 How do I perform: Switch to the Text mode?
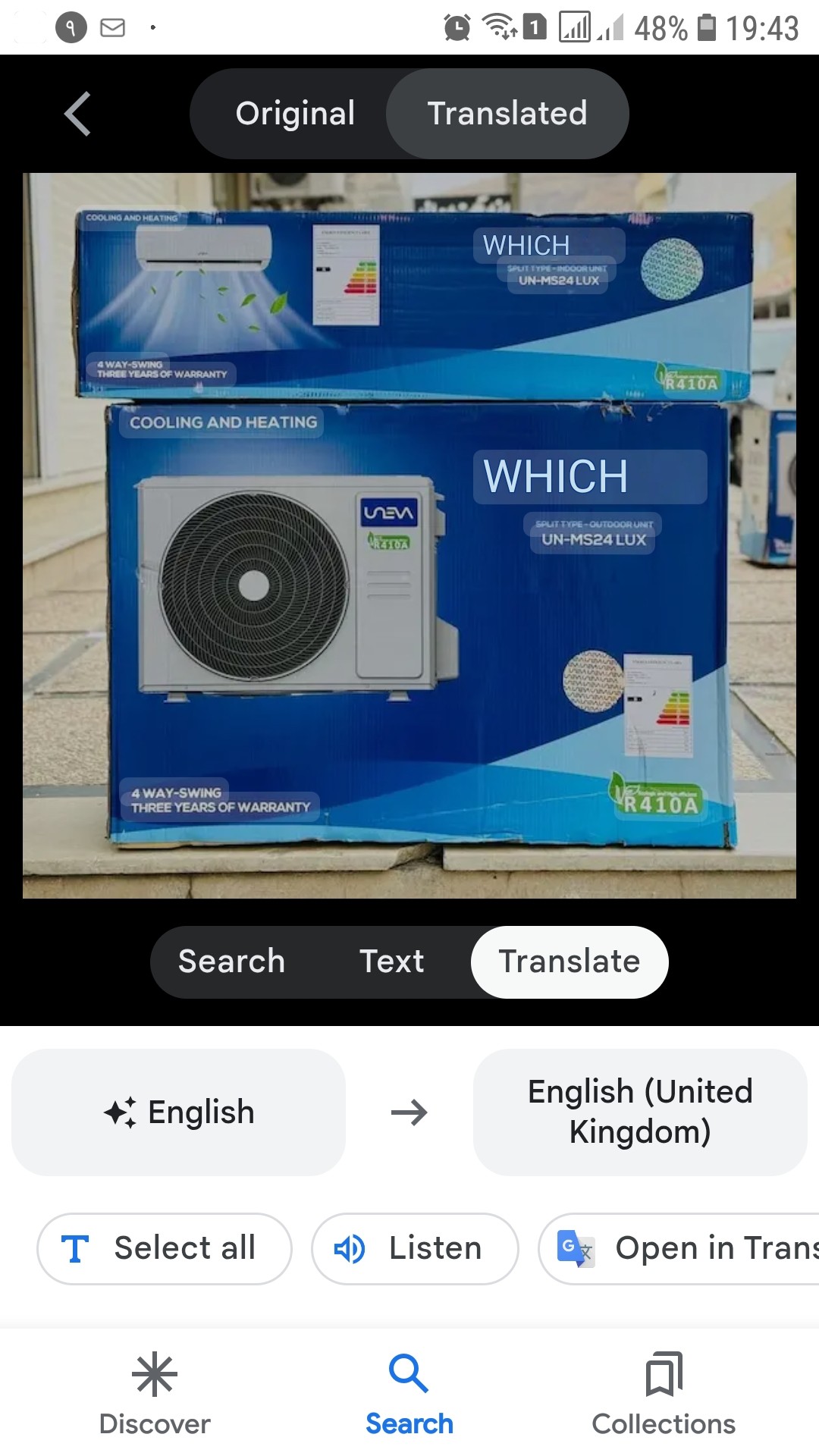391,962
